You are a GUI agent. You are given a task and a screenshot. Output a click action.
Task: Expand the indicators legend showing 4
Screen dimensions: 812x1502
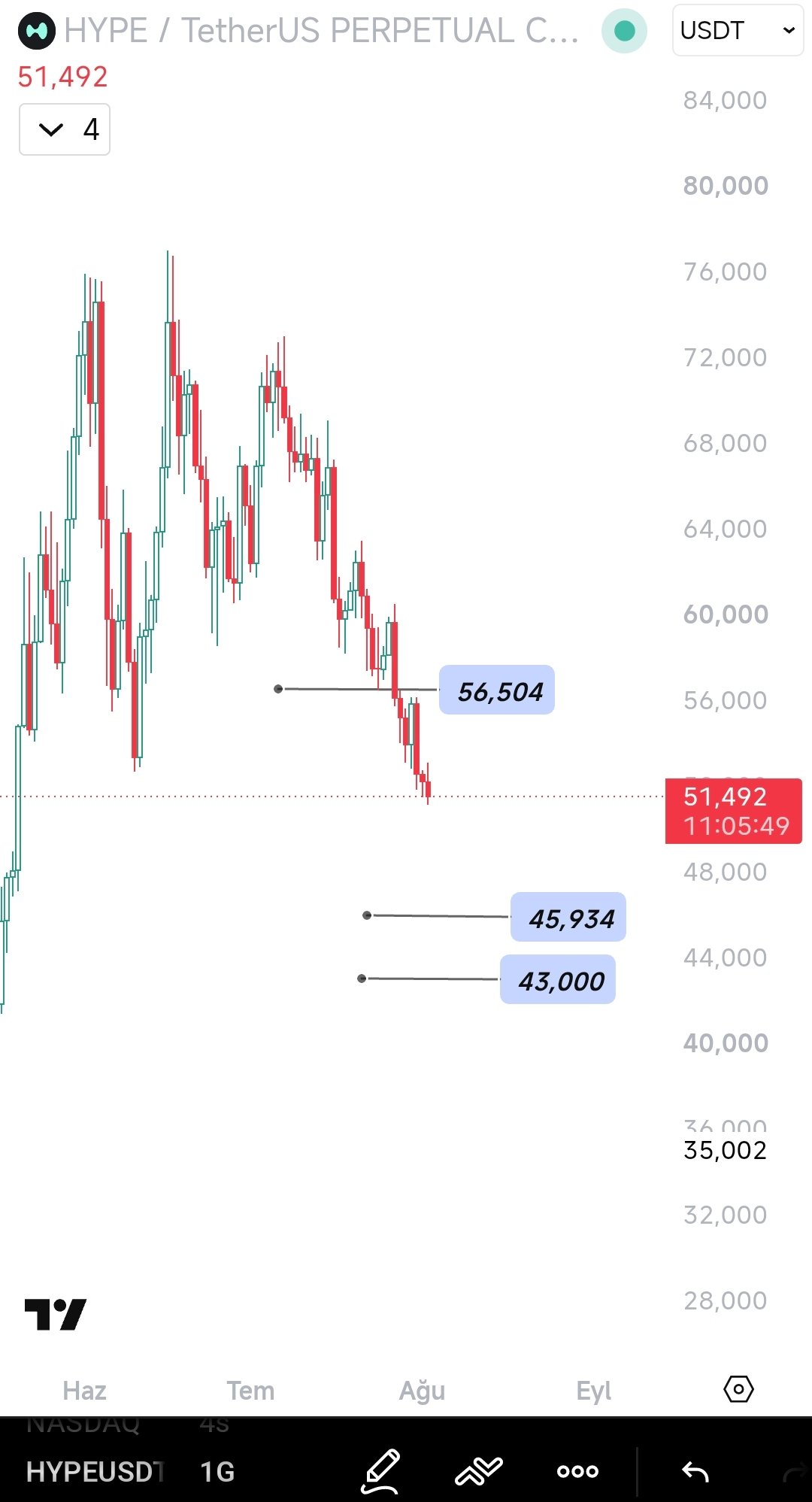click(65, 129)
